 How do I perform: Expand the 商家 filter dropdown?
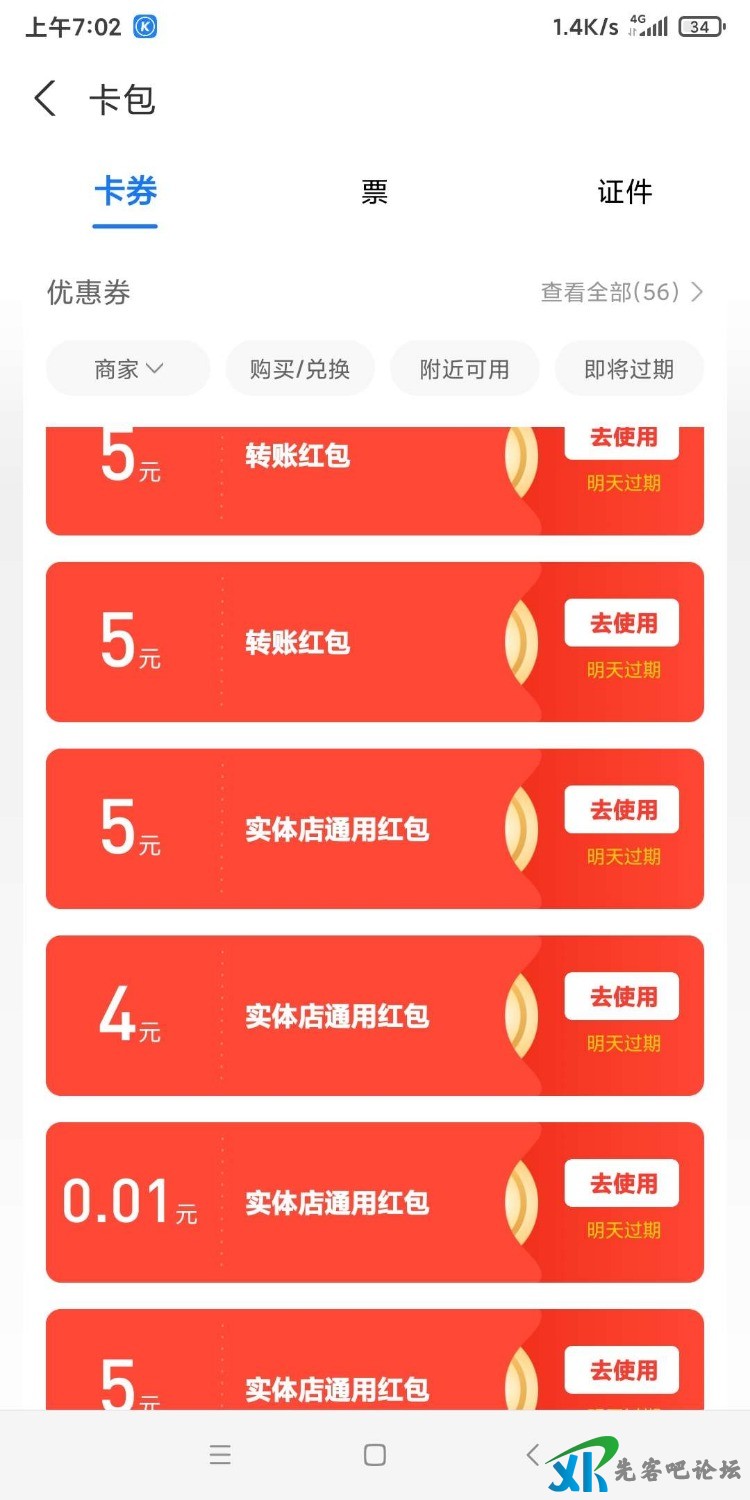(128, 369)
